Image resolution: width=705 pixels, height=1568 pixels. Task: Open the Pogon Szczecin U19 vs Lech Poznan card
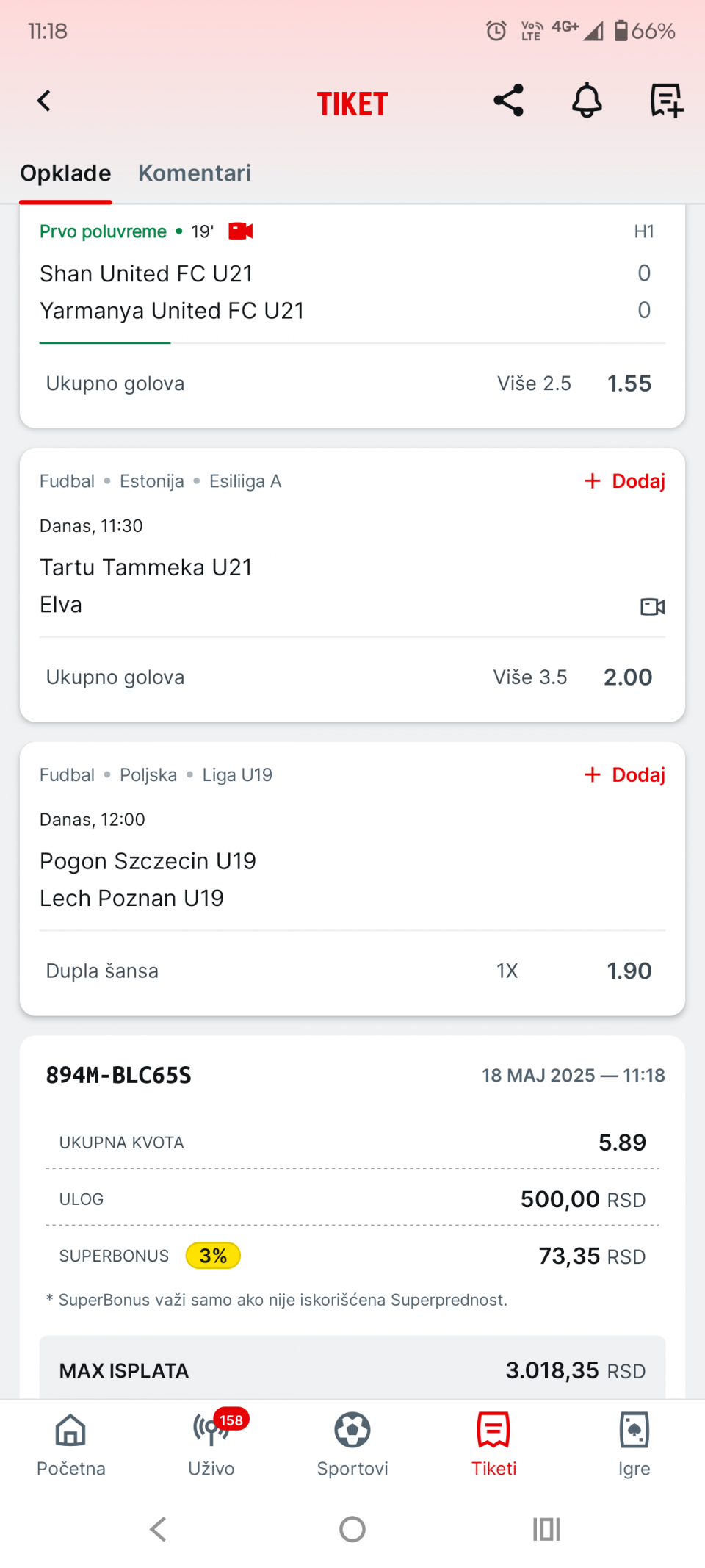coord(352,879)
